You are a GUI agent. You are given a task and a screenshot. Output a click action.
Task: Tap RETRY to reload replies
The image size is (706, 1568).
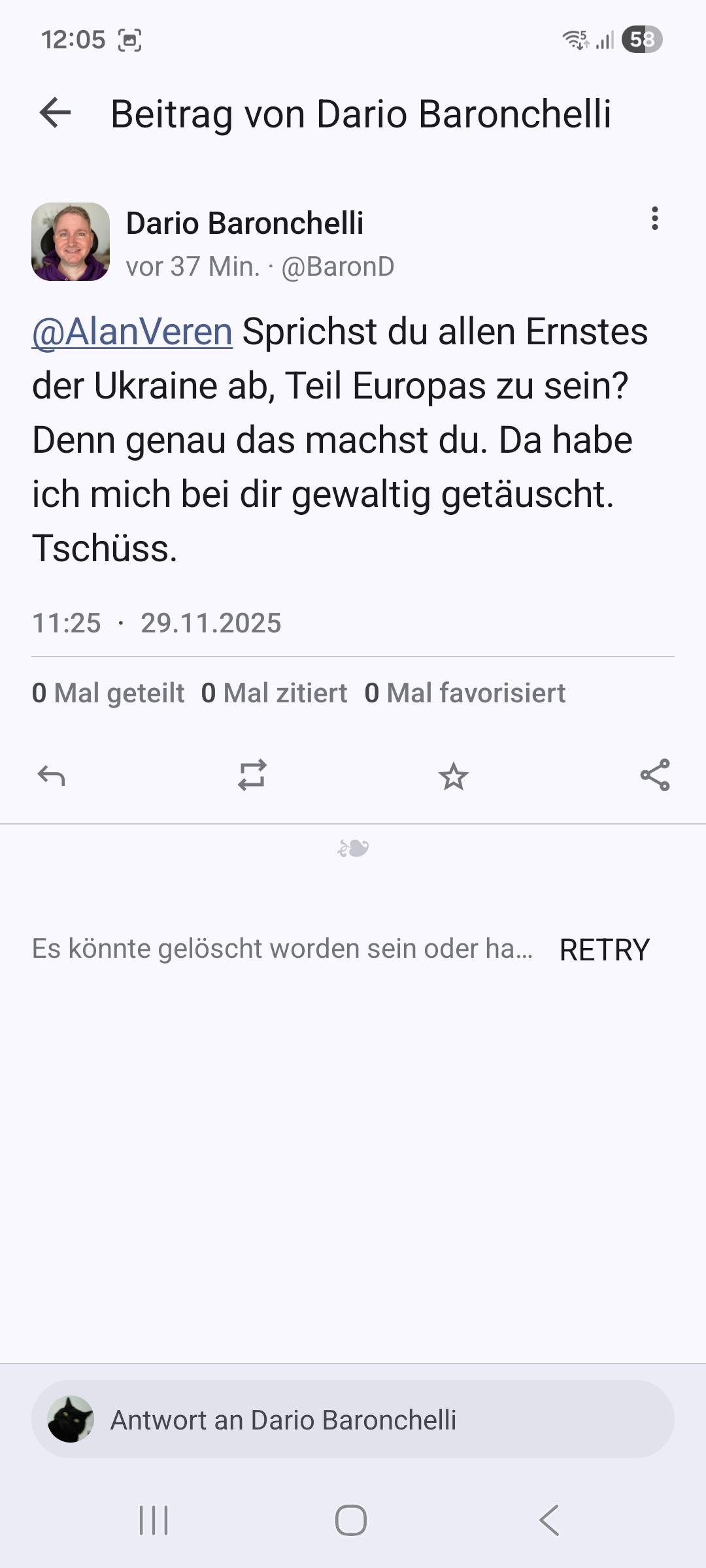coord(604,949)
